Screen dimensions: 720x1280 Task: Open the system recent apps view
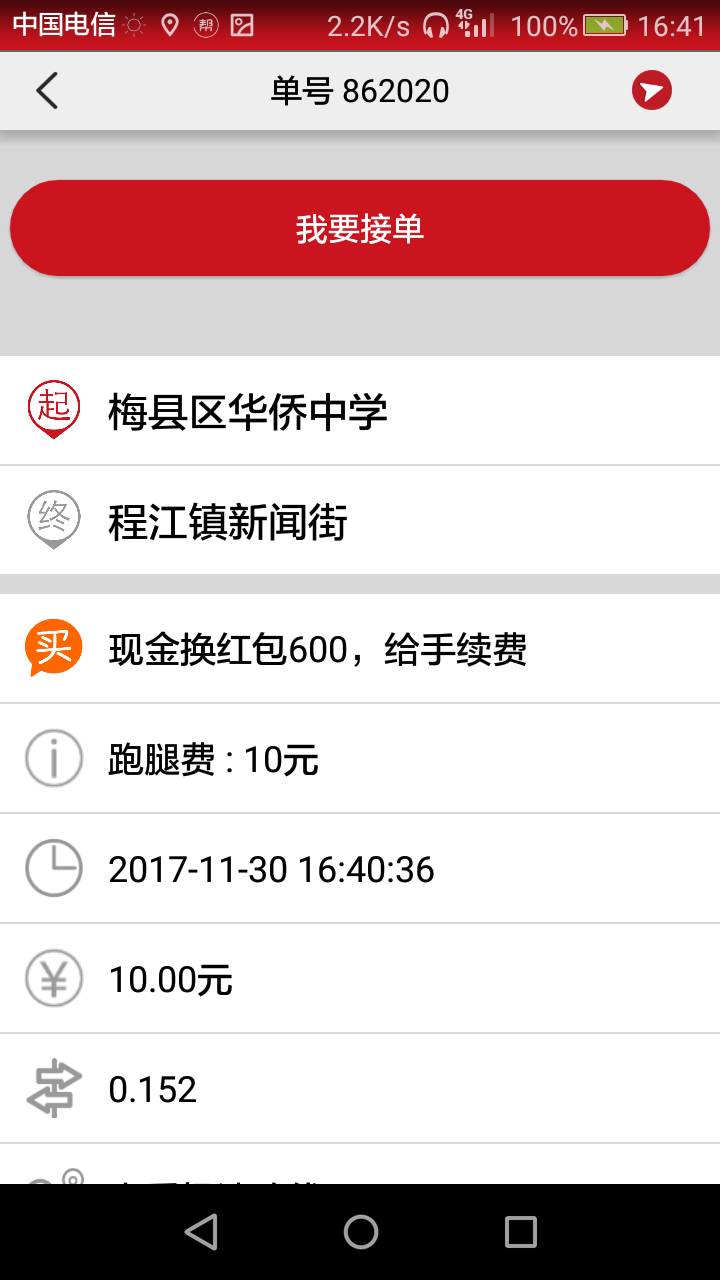tap(520, 1232)
